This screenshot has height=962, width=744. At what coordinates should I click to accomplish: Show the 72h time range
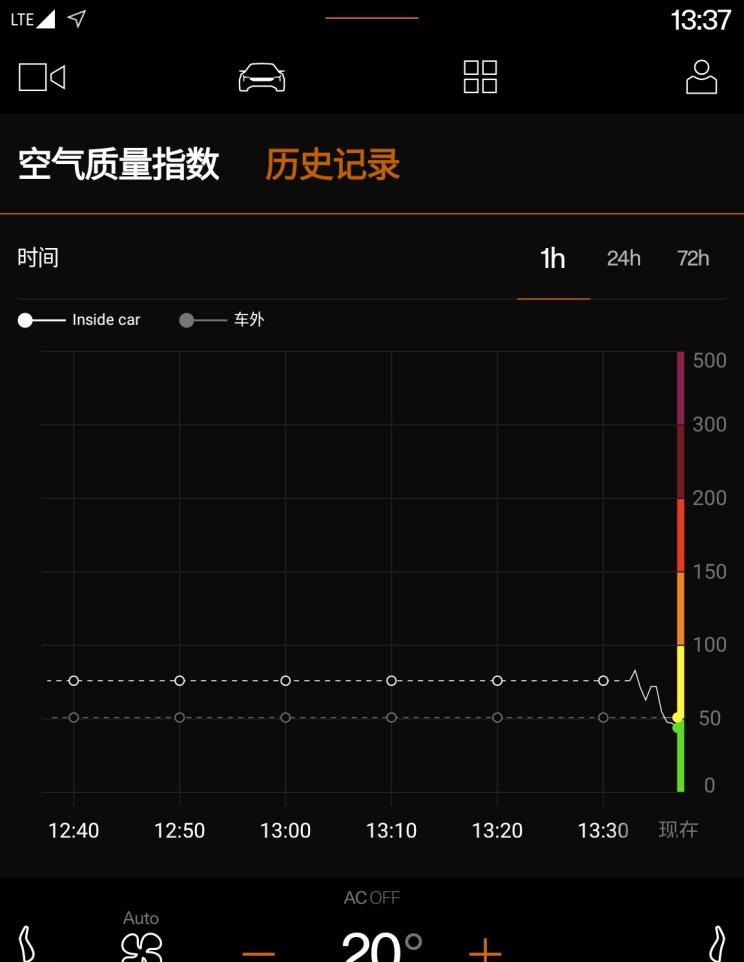click(x=693, y=259)
